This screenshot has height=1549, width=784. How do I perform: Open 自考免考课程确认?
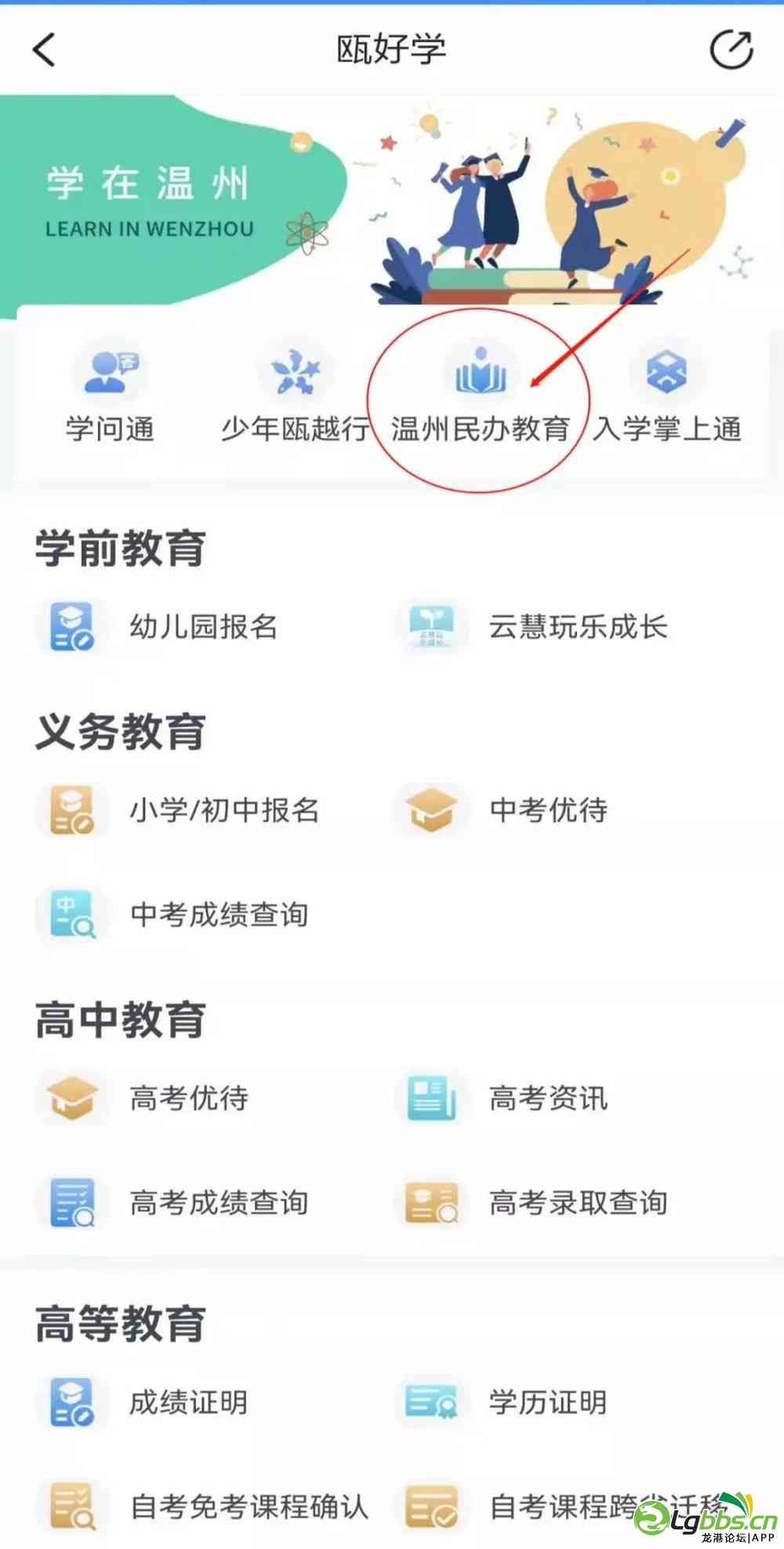204,1506
